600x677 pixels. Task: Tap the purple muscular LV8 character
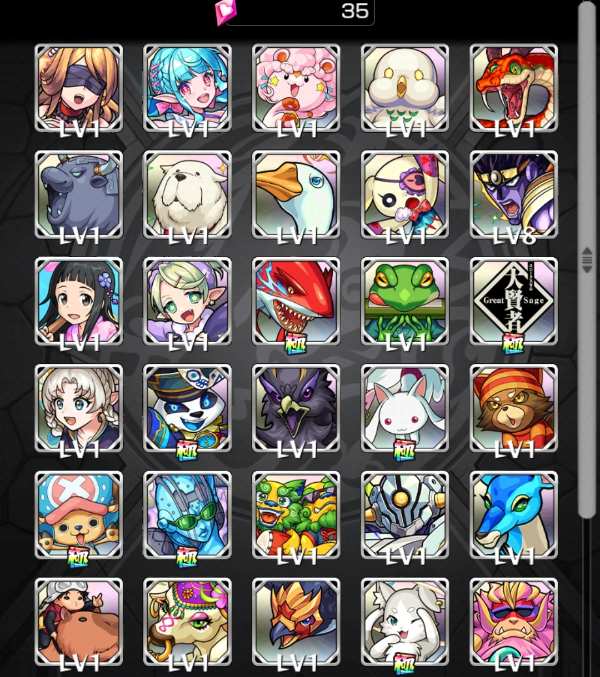[x=514, y=194]
